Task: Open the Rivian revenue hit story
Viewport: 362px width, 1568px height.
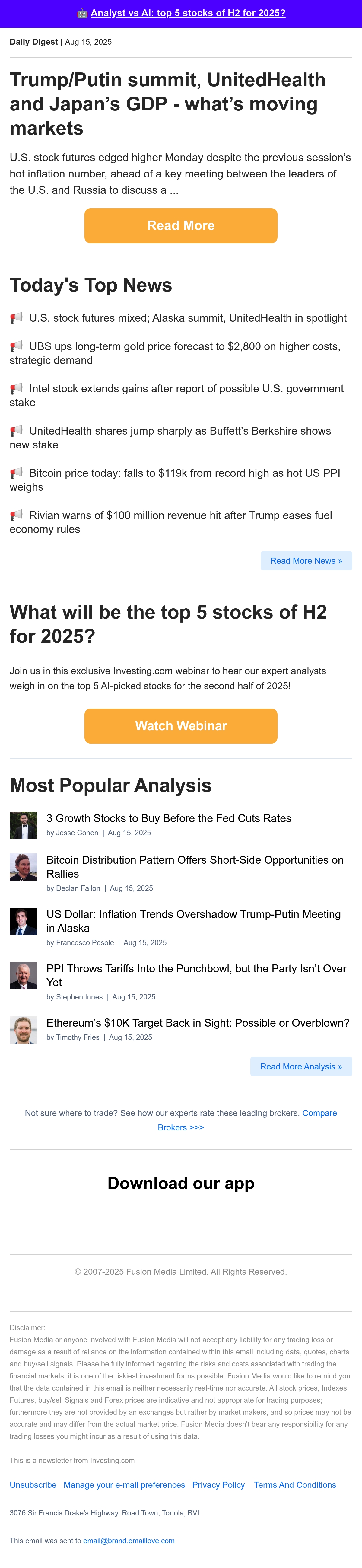Action: tap(171, 522)
